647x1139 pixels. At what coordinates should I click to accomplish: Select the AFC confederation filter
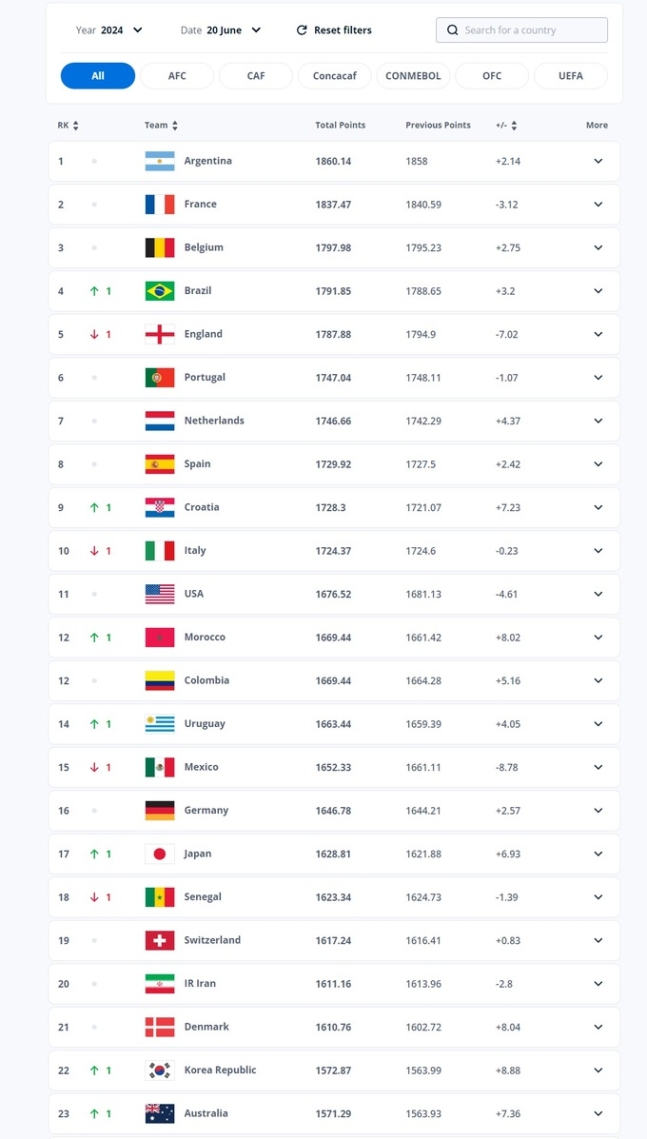177,76
